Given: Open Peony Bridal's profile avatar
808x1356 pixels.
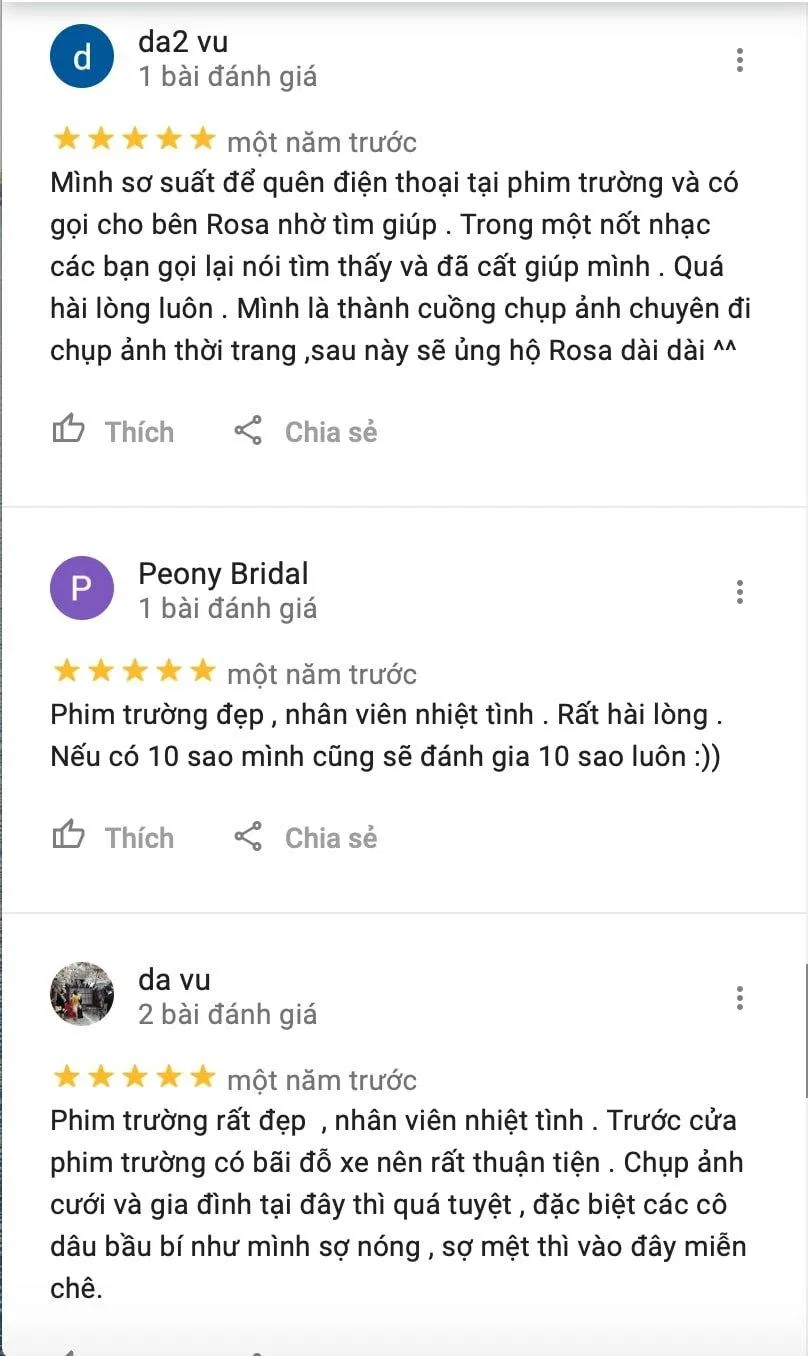Looking at the screenshot, I should coord(82,588).
